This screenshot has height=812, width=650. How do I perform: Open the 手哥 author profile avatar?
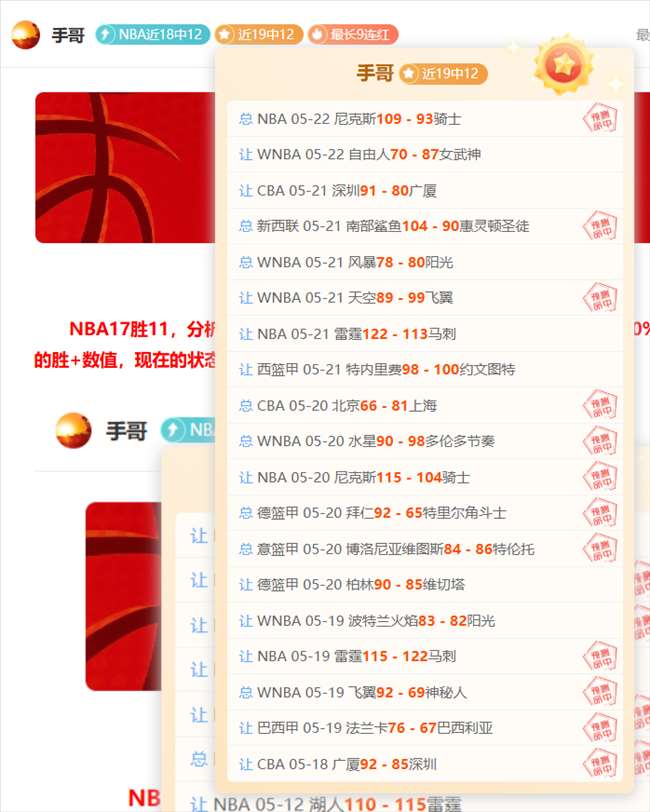click(25, 35)
